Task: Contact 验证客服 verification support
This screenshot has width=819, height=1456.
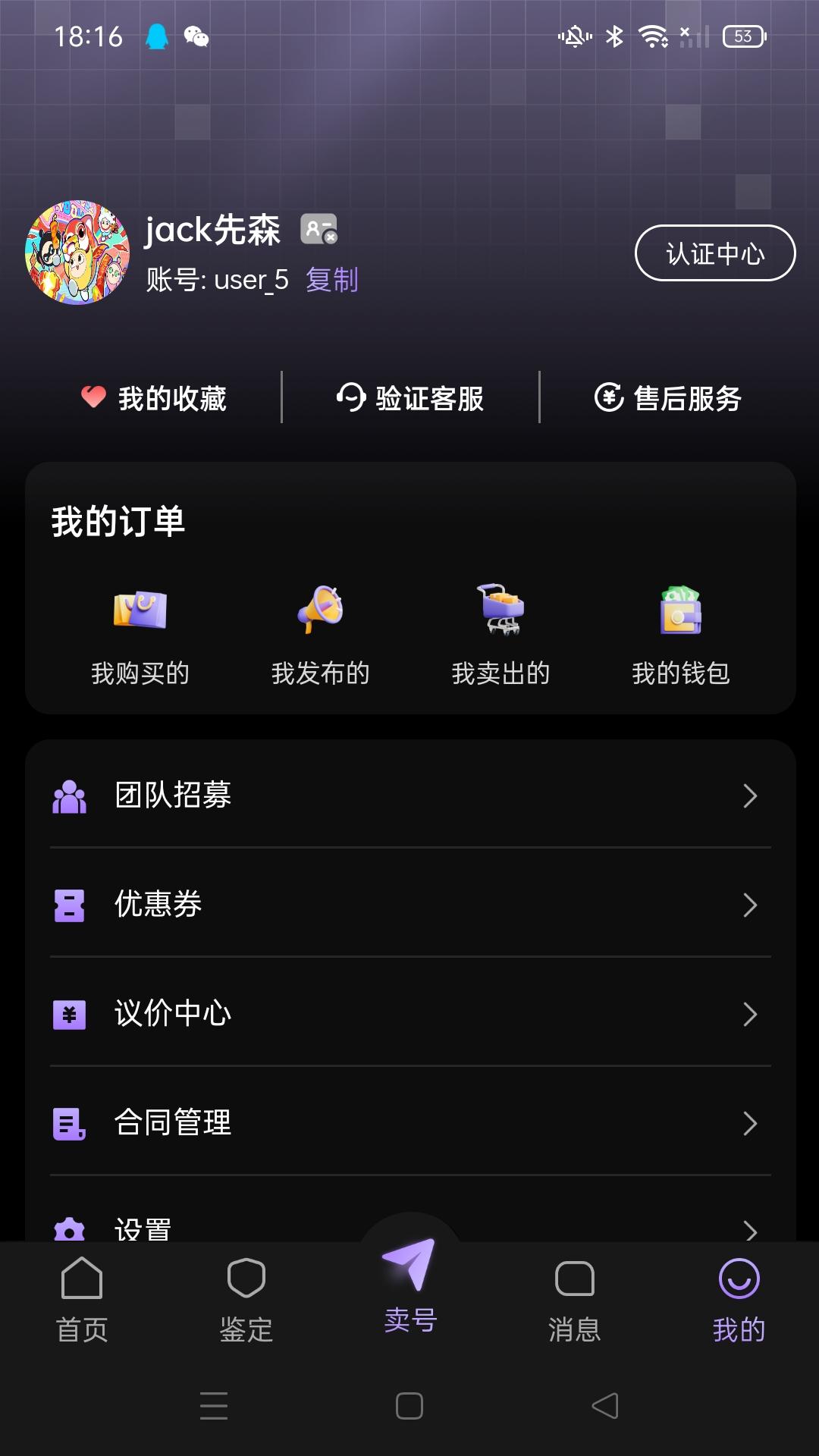Action: point(409,397)
